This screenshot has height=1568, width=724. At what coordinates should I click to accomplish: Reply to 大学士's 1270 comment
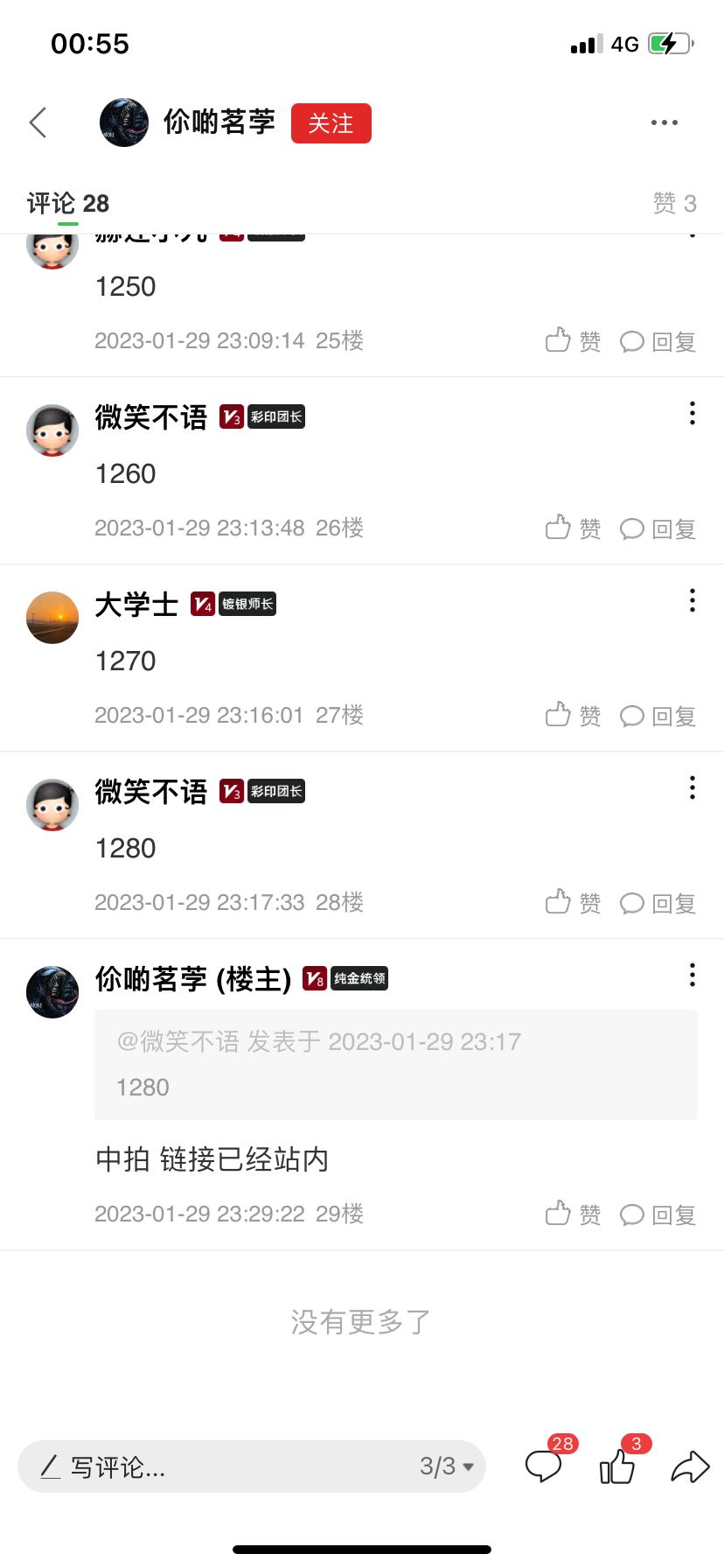(x=658, y=716)
